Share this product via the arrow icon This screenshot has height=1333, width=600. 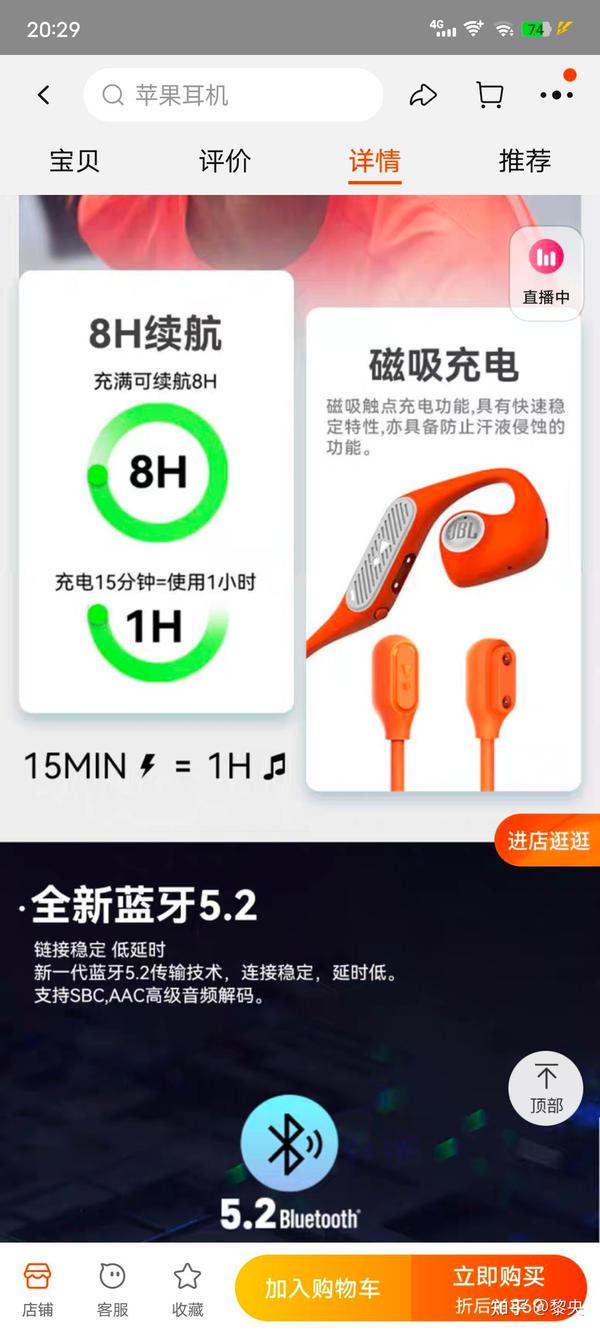[x=423, y=95]
